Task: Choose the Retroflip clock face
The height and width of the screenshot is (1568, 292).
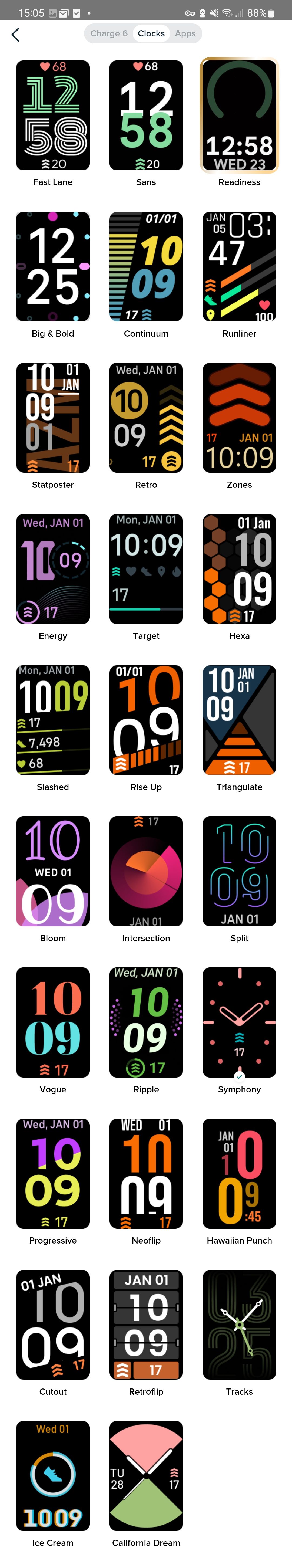Action: click(x=146, y=1324)
